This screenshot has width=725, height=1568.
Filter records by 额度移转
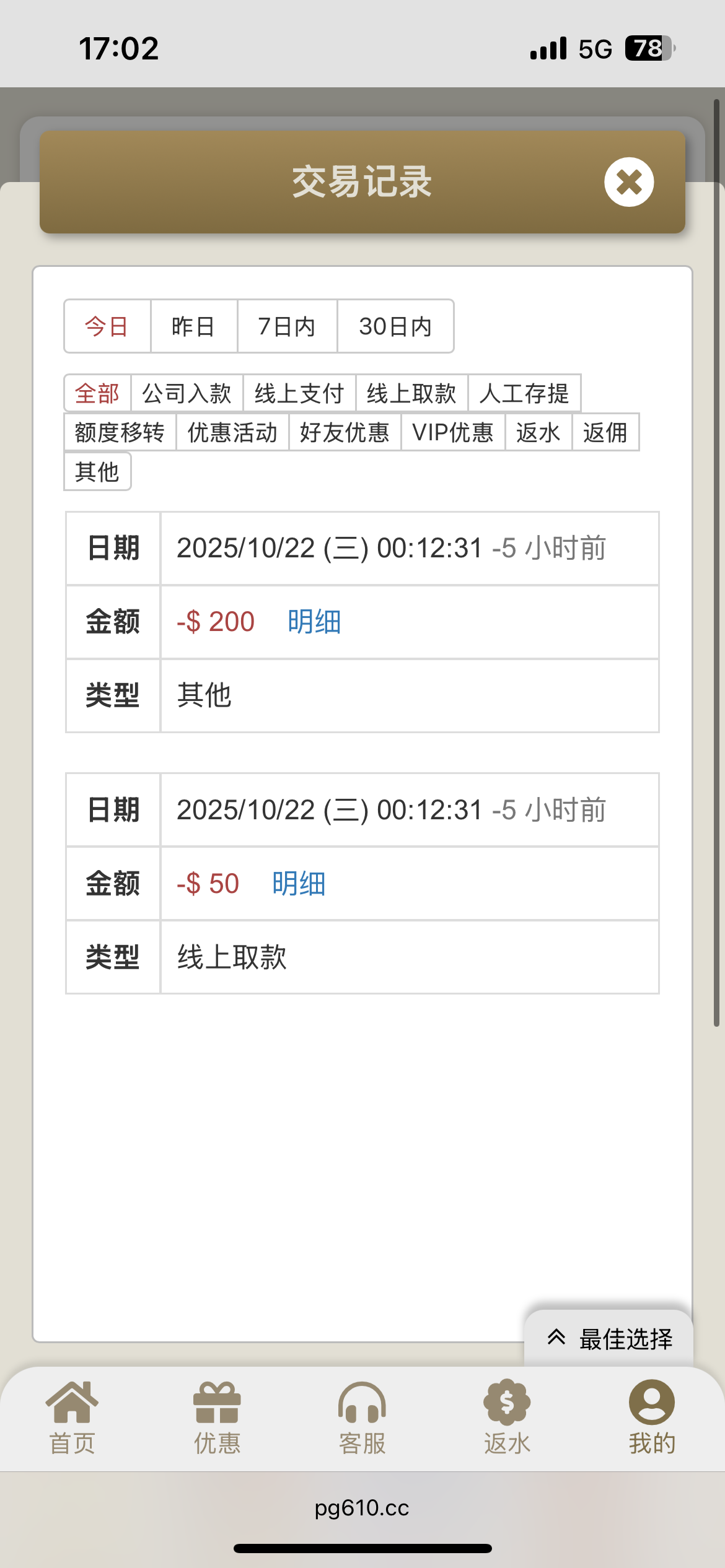click(x=120, y=432)
